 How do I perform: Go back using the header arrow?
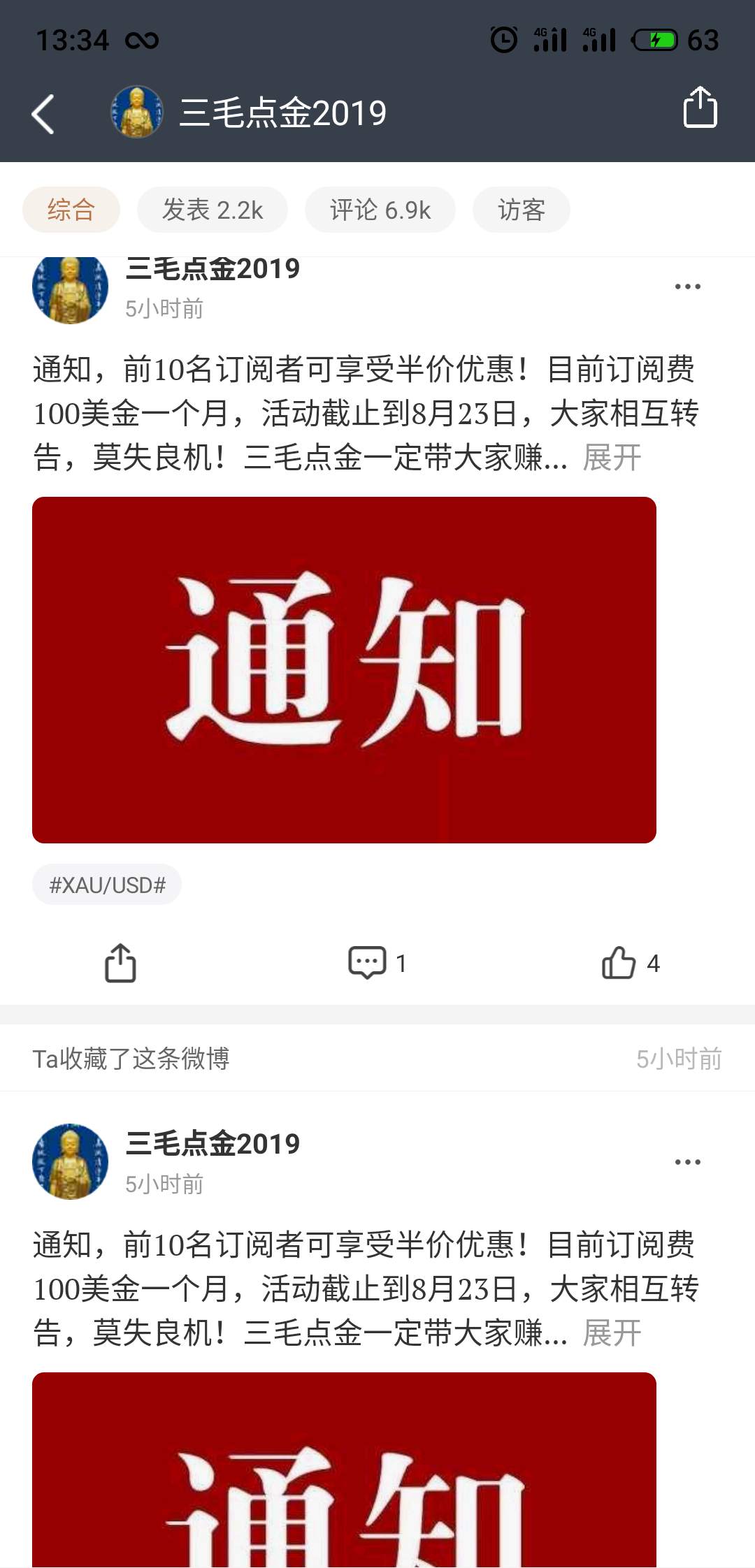tap(43, 113)
